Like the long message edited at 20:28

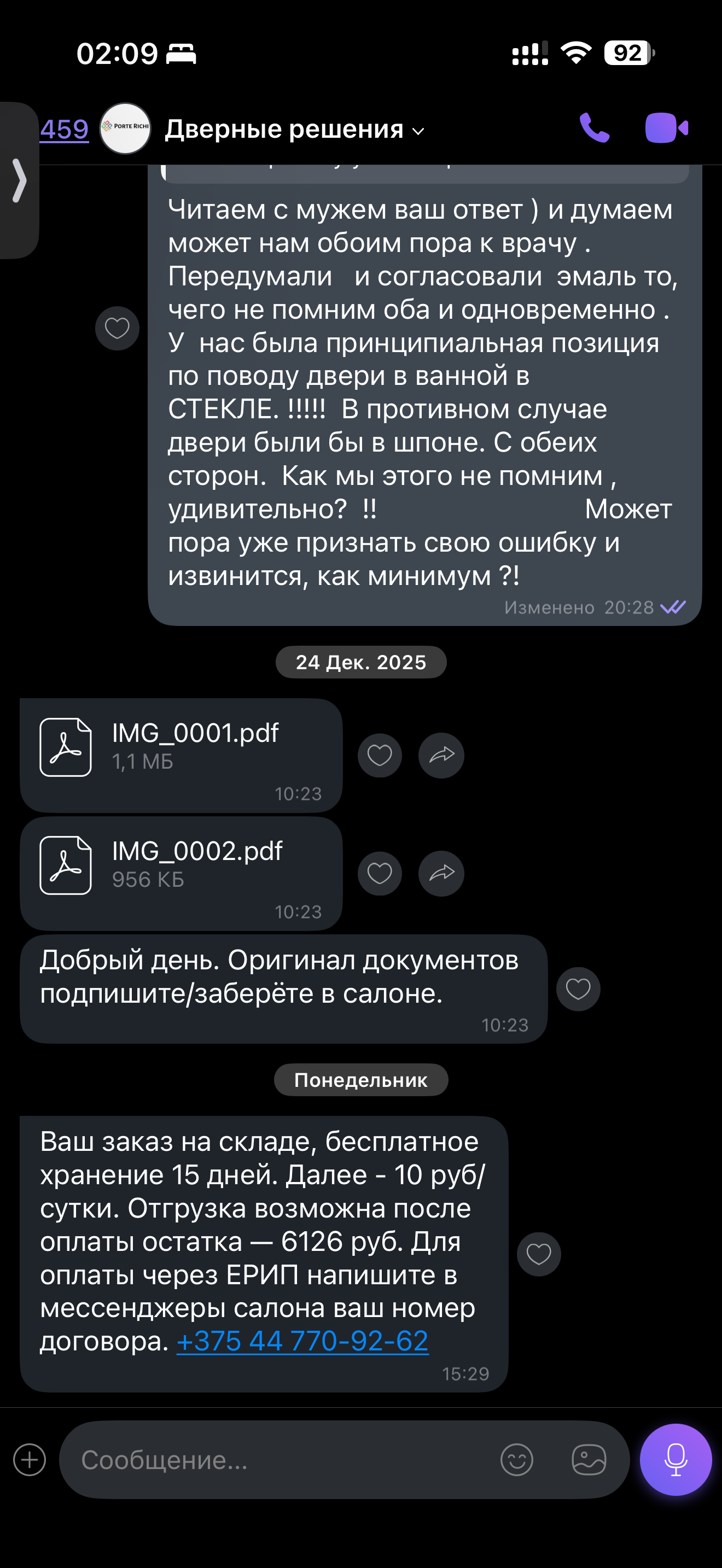tap(117, 328)
